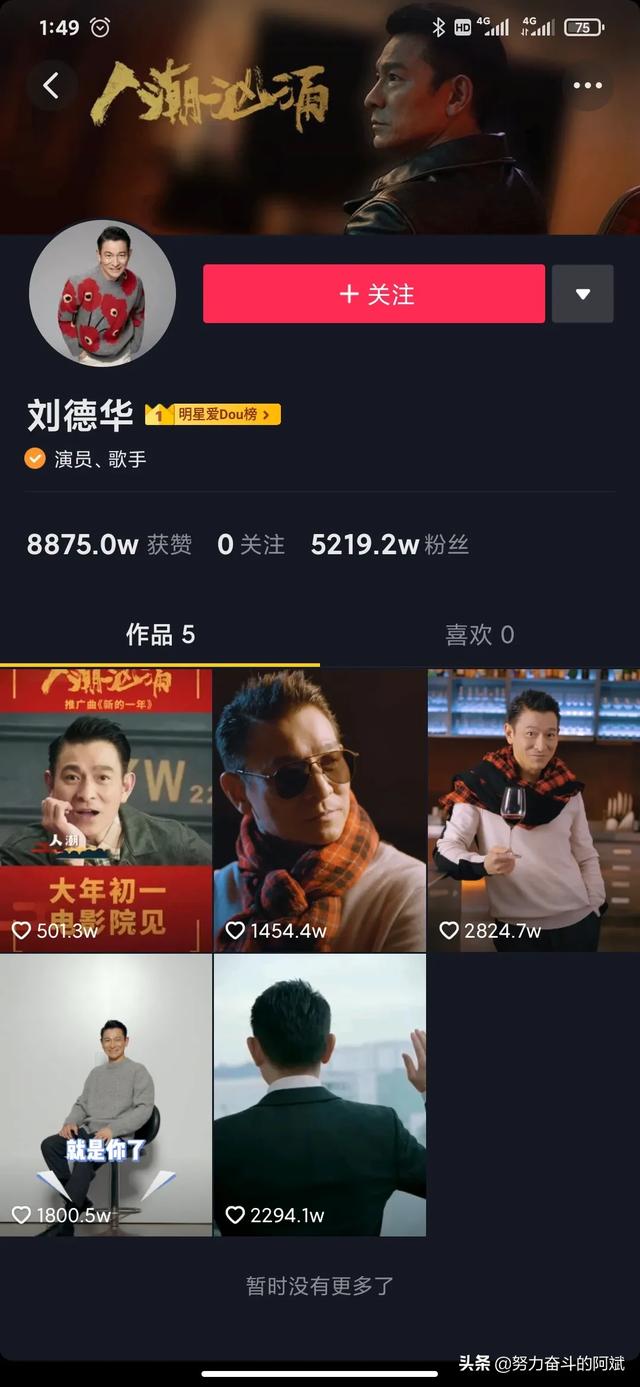
Task: Select the 作品 5 tab
Action: (160, 635)
